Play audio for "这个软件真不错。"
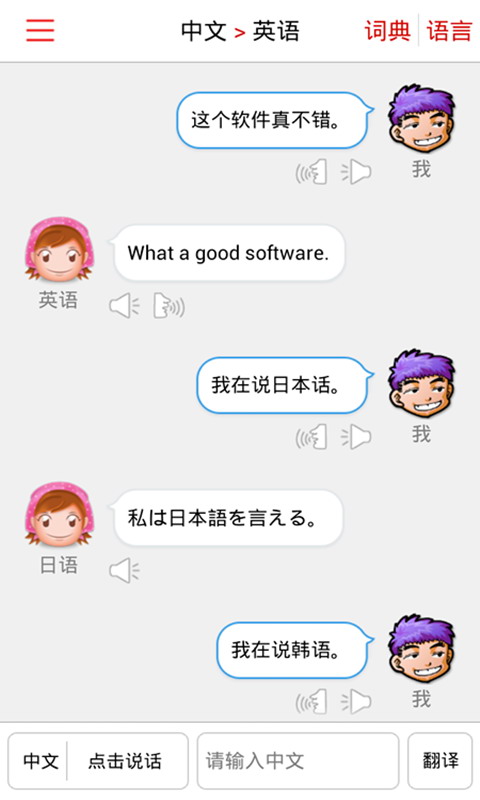The image size is (480, 800). point(356,171)
